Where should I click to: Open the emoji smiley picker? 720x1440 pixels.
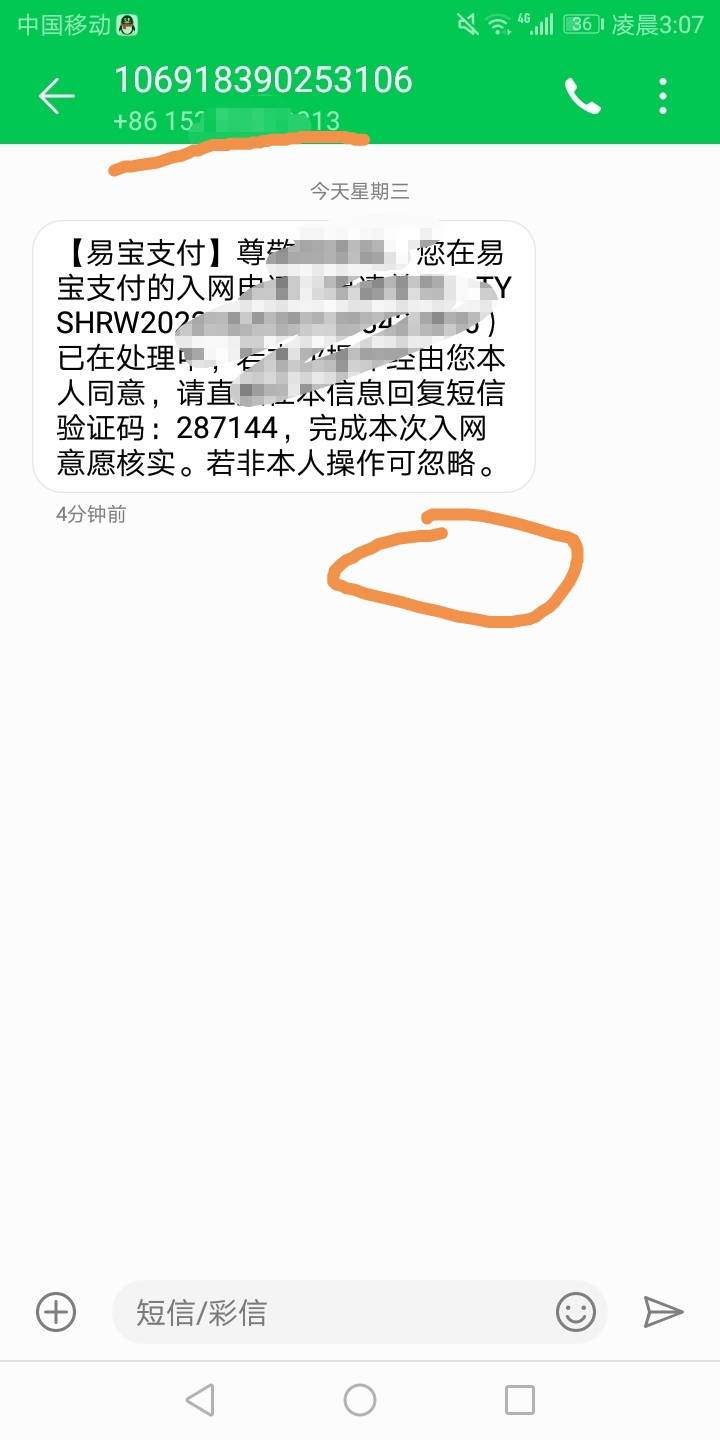576,1312
